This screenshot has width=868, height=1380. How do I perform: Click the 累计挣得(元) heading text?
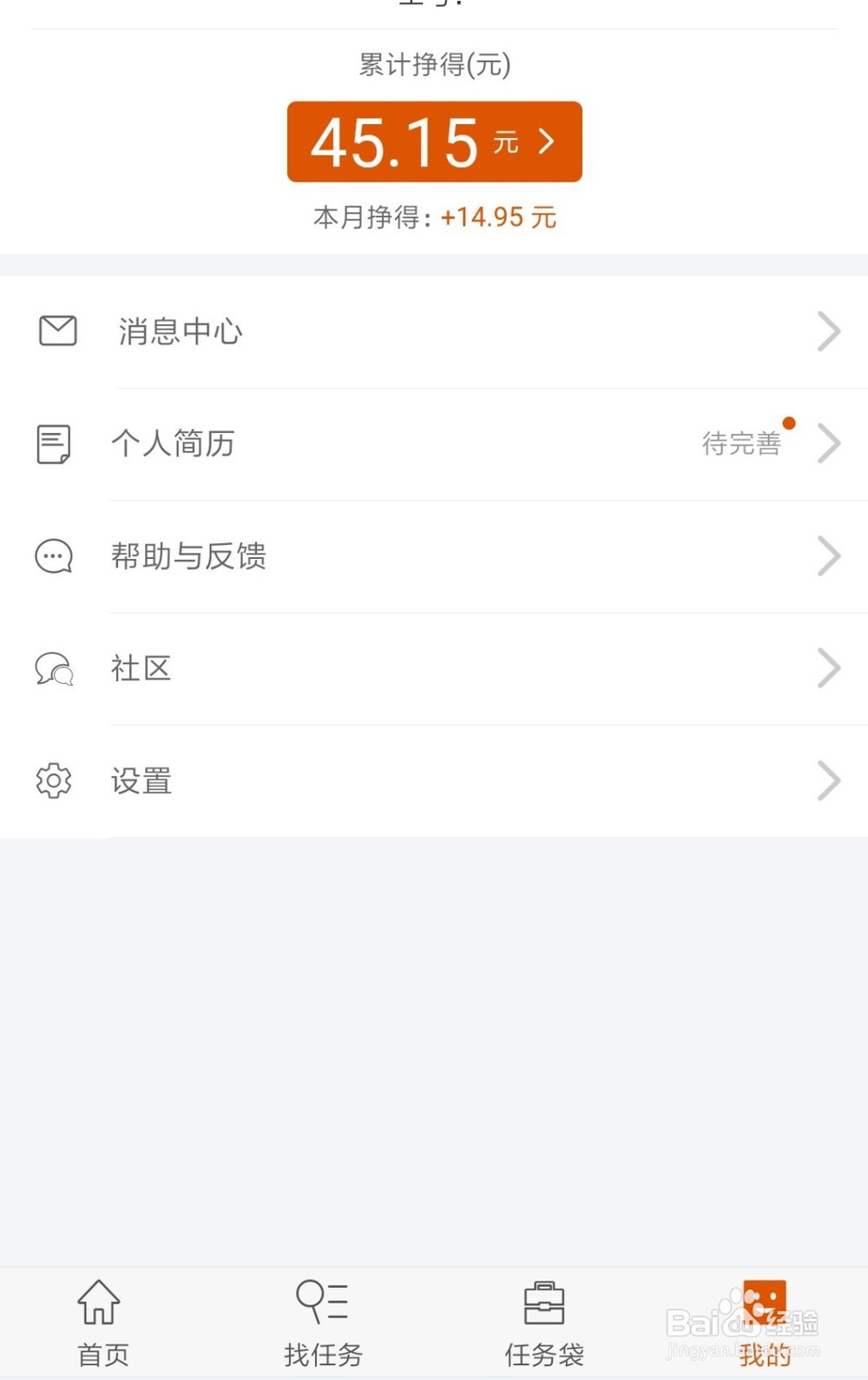pos(433,64)
